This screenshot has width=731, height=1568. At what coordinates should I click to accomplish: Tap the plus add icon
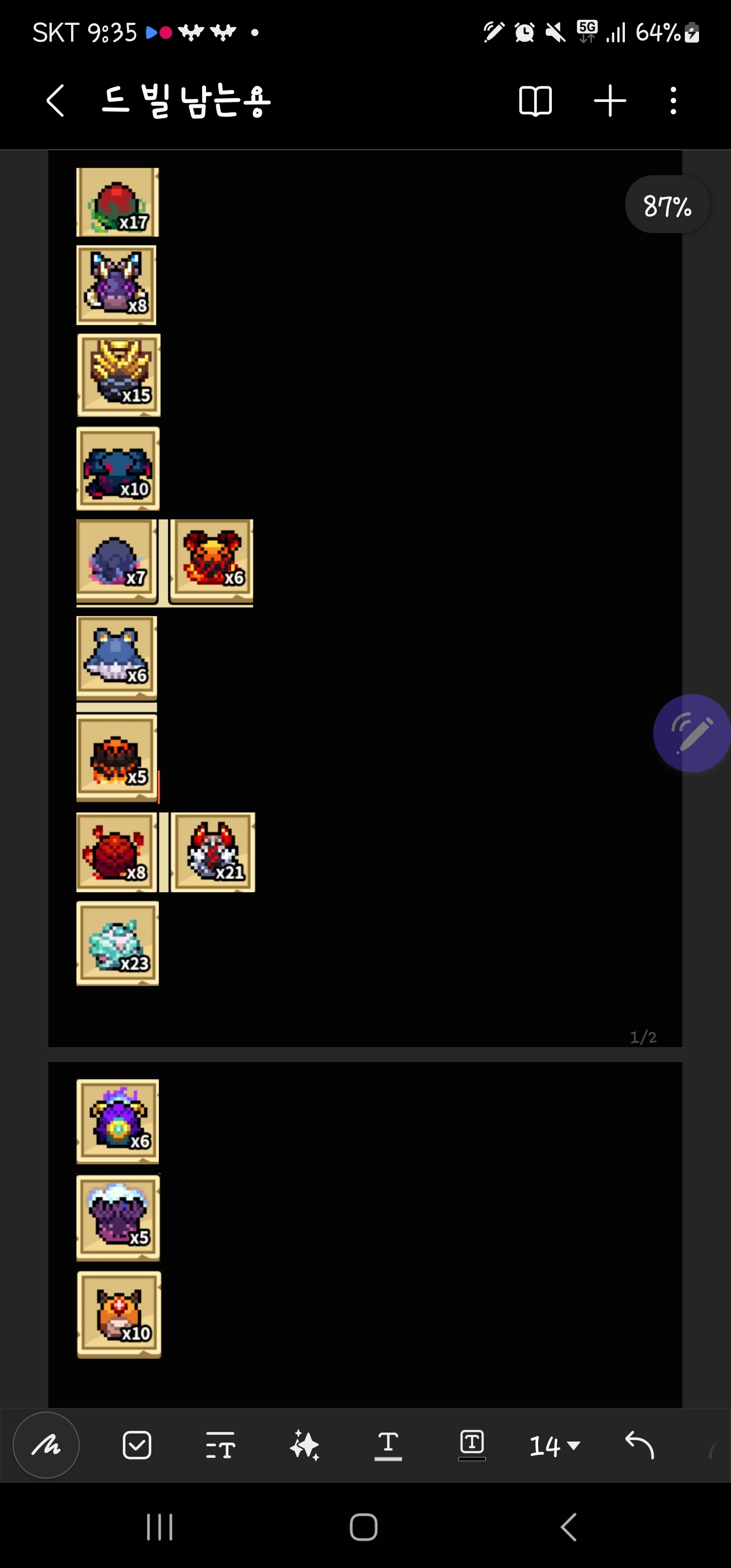(x=610, y=101)
